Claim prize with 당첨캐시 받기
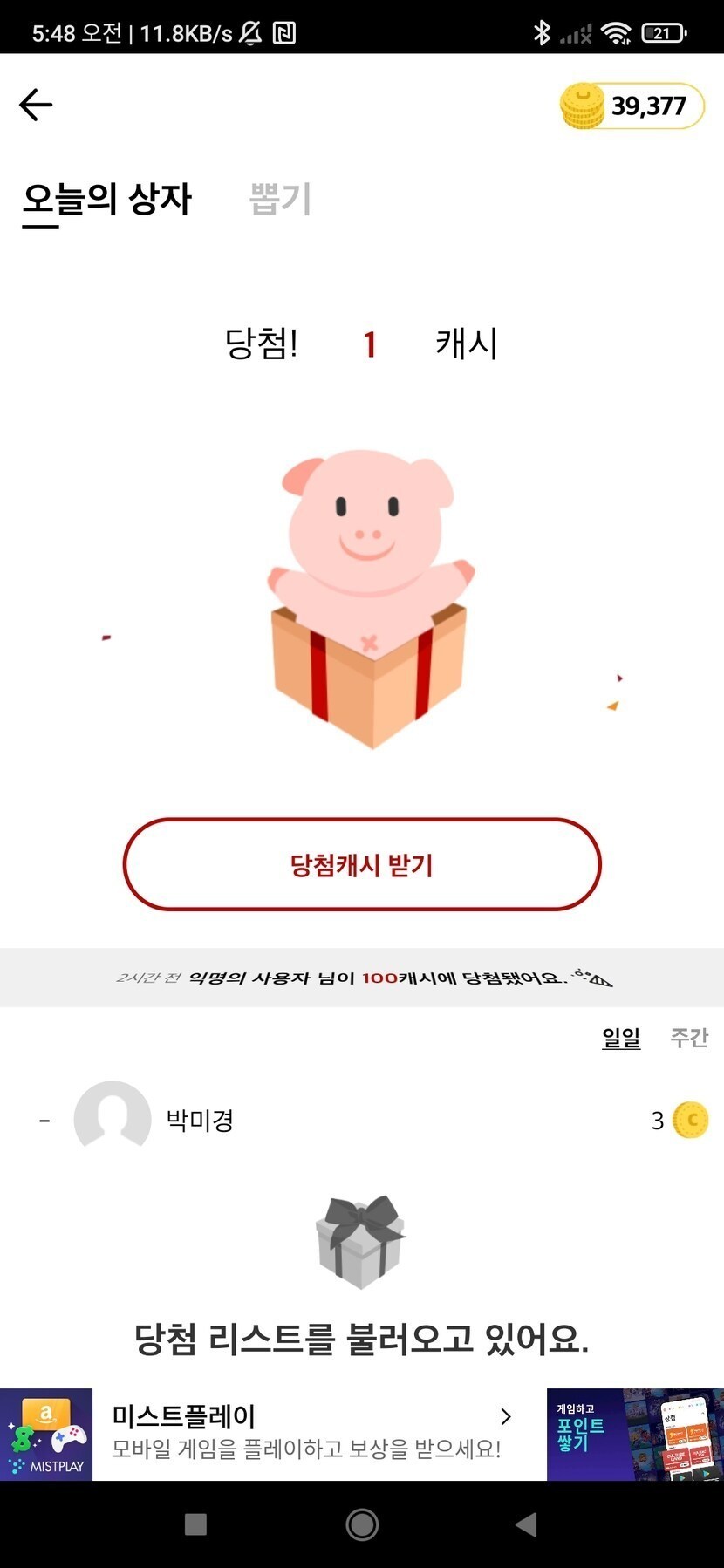The image size is (724, 1568). 362,864
